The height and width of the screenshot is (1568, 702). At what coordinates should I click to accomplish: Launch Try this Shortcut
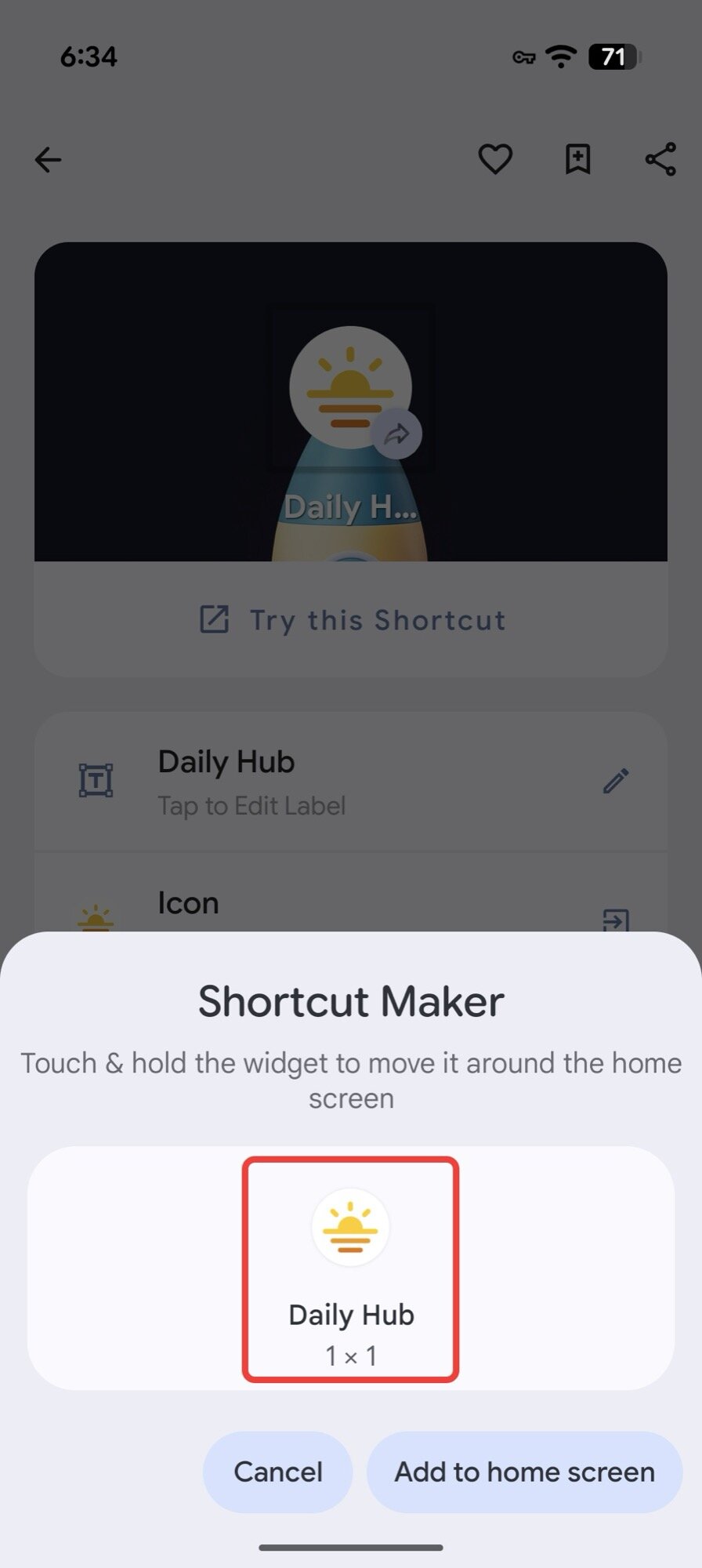coord(351,620)
